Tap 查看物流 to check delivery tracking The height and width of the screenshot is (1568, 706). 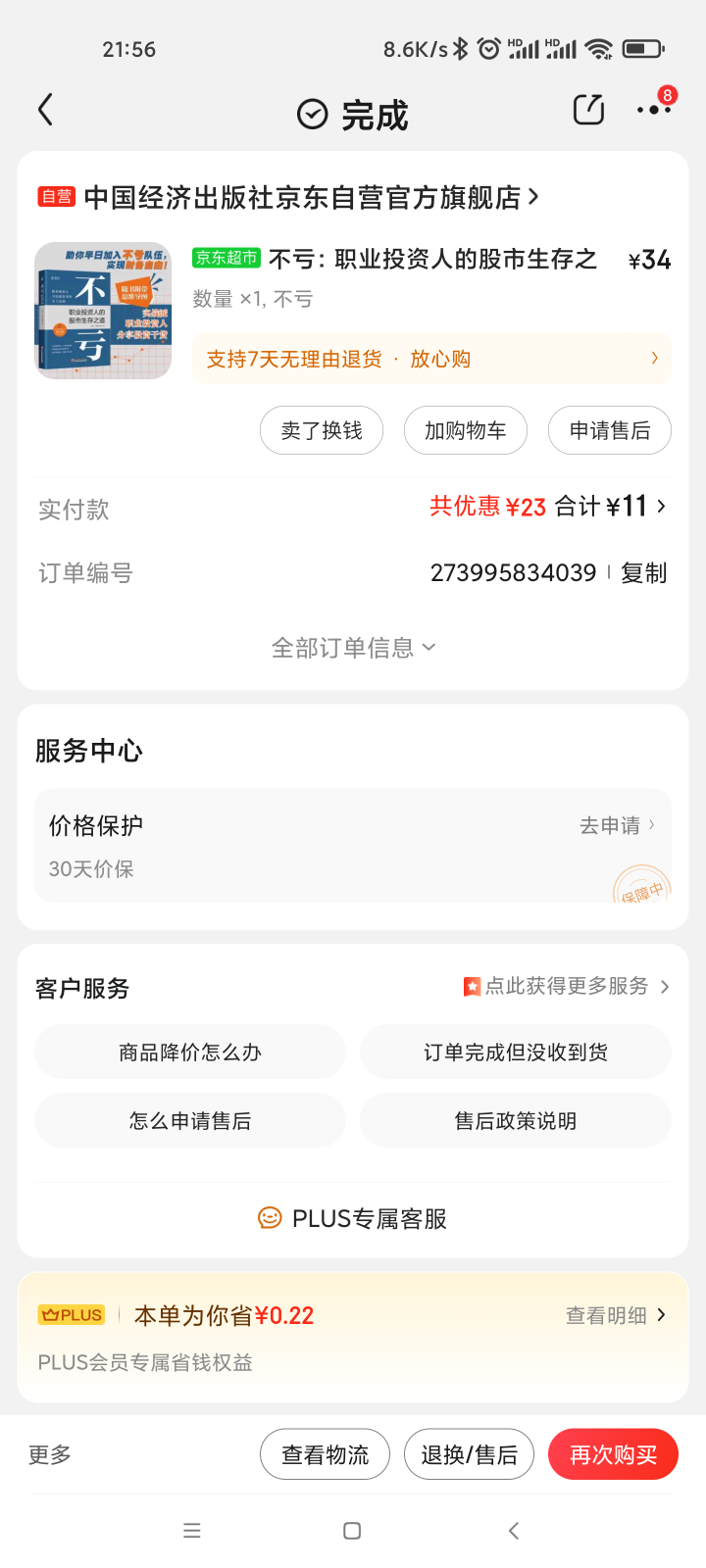point(325,1454)
